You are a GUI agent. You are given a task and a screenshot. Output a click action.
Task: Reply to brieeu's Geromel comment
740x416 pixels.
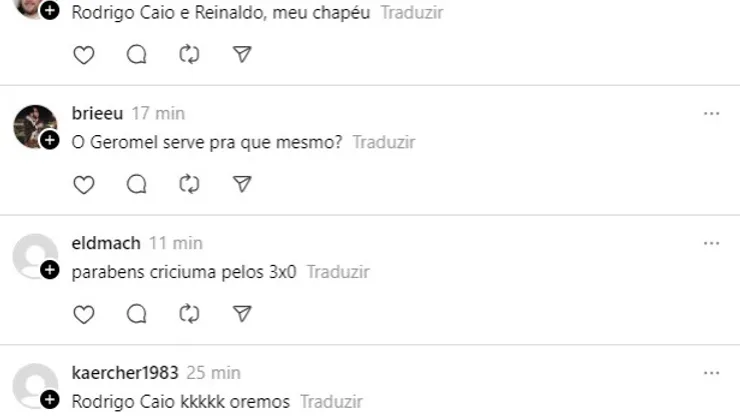pyautogui.click(x=137, y=184)
